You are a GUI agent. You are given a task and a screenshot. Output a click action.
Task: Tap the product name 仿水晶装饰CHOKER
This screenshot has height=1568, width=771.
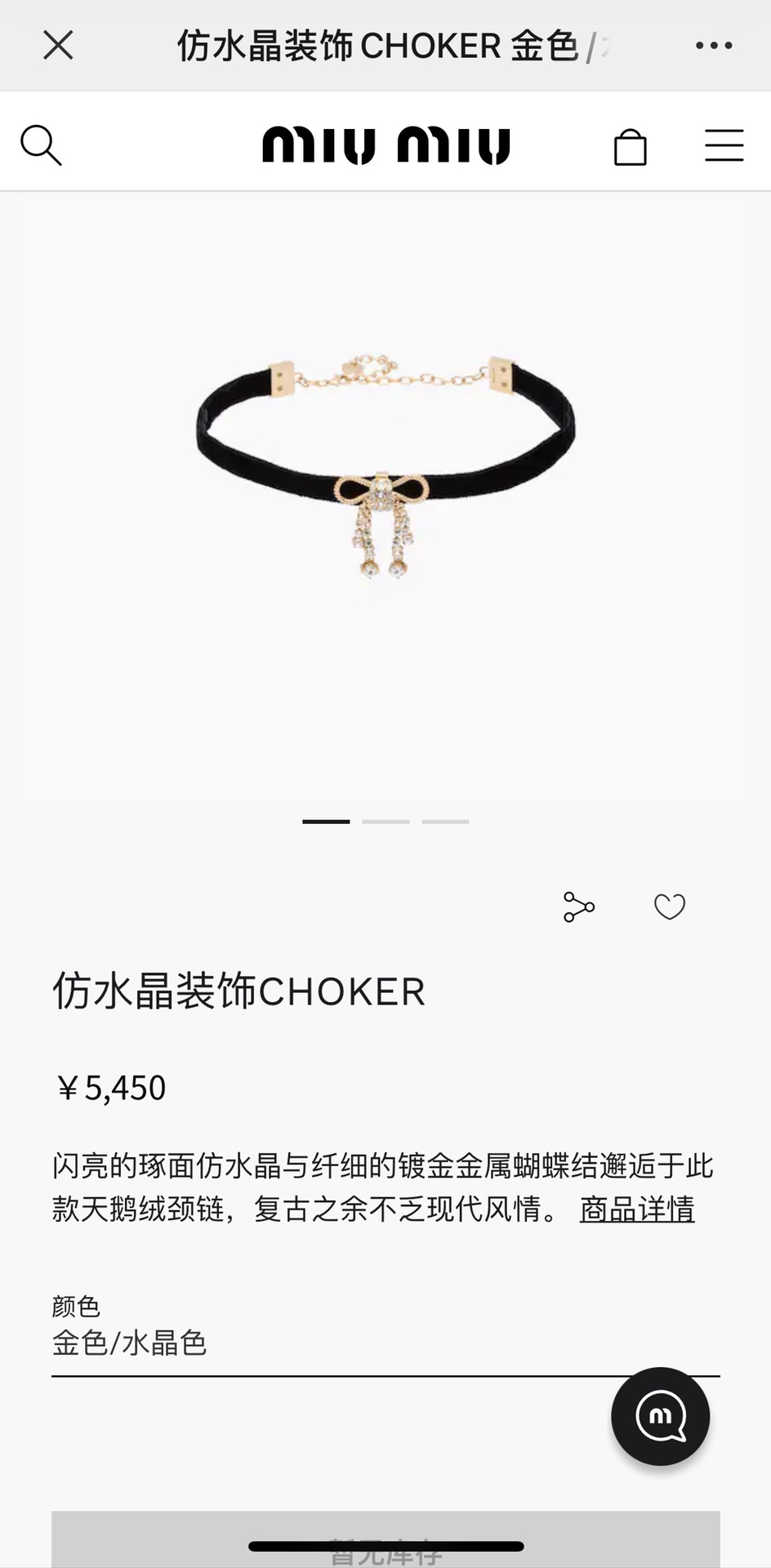click(238, 991)
